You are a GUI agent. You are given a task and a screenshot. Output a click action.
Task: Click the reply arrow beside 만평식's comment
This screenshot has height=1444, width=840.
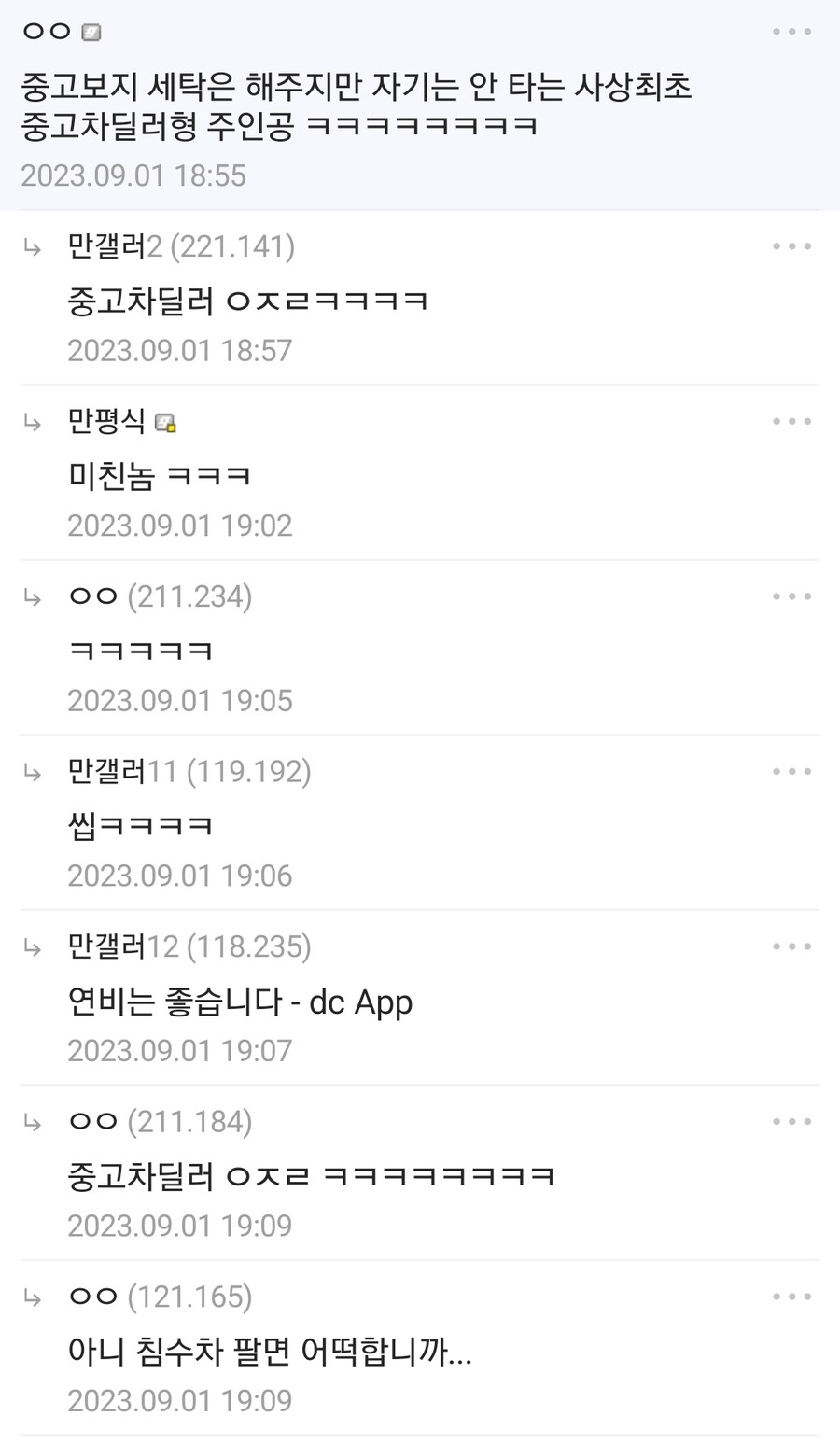tap(33, 423)
